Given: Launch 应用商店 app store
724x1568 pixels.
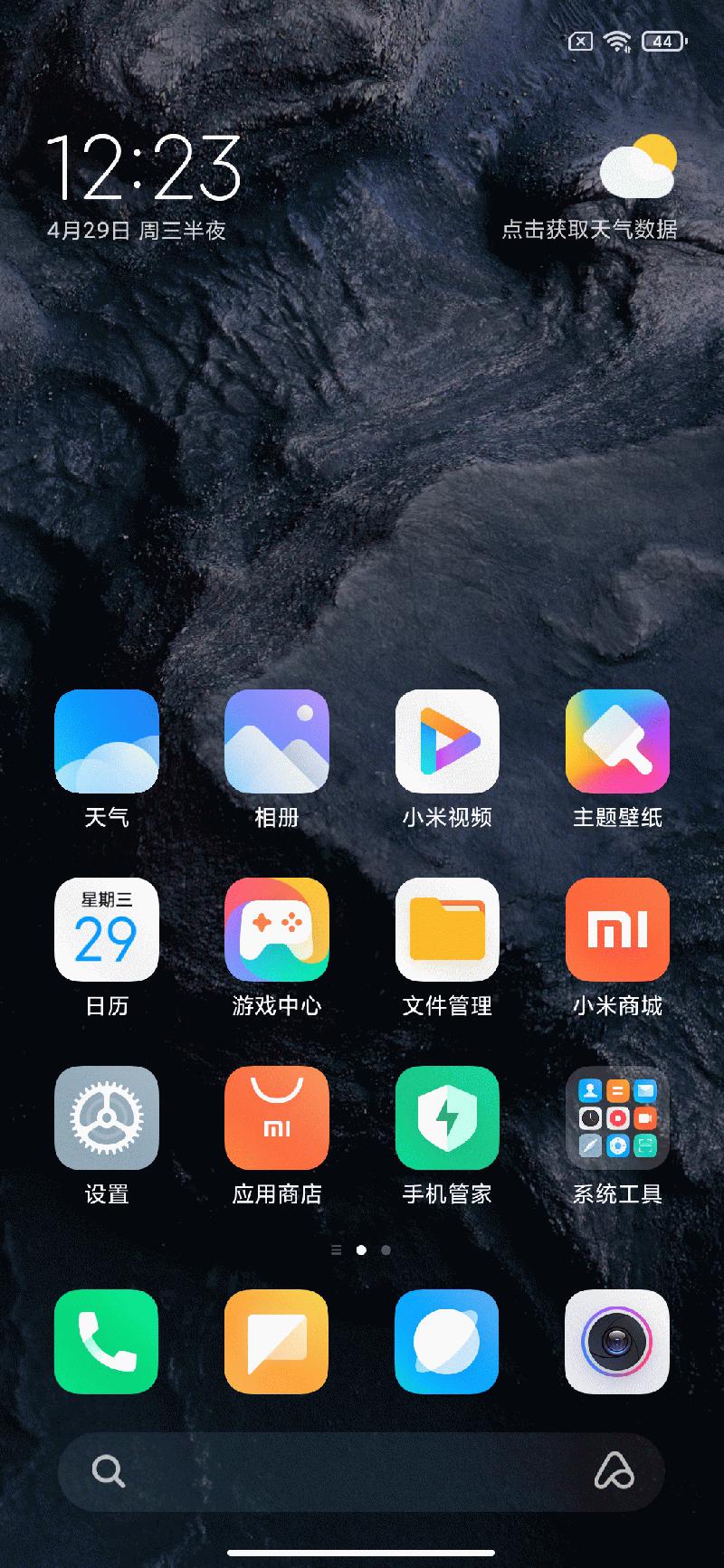Looking at the screenshot, I should pyautogui.click(x=277, y=1117).
